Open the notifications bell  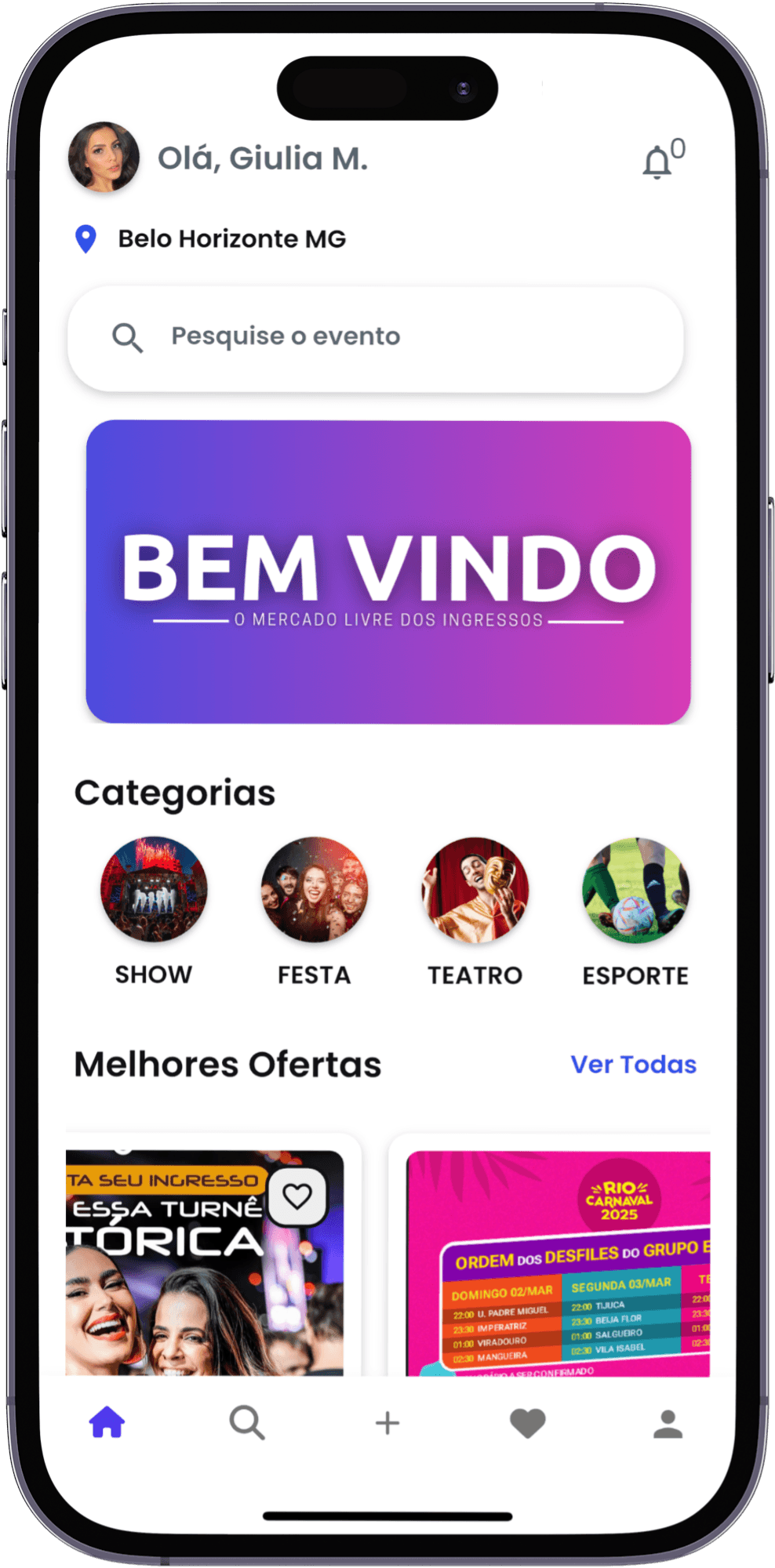[x=657, y=162]
